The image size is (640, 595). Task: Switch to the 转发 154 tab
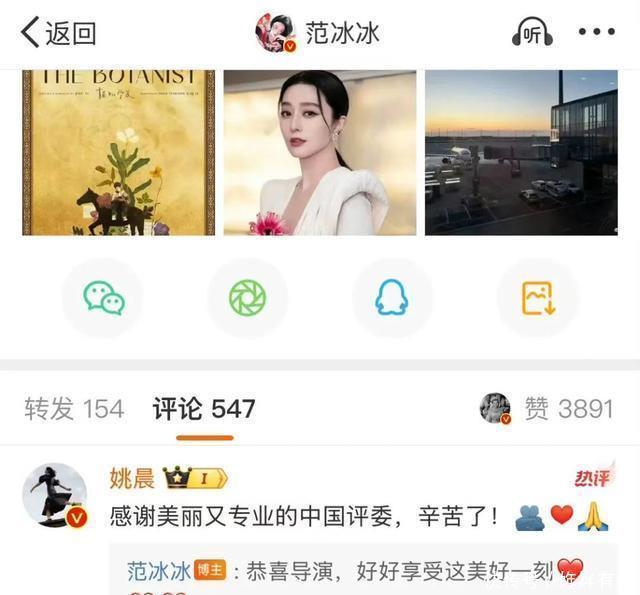coord(74,408)
